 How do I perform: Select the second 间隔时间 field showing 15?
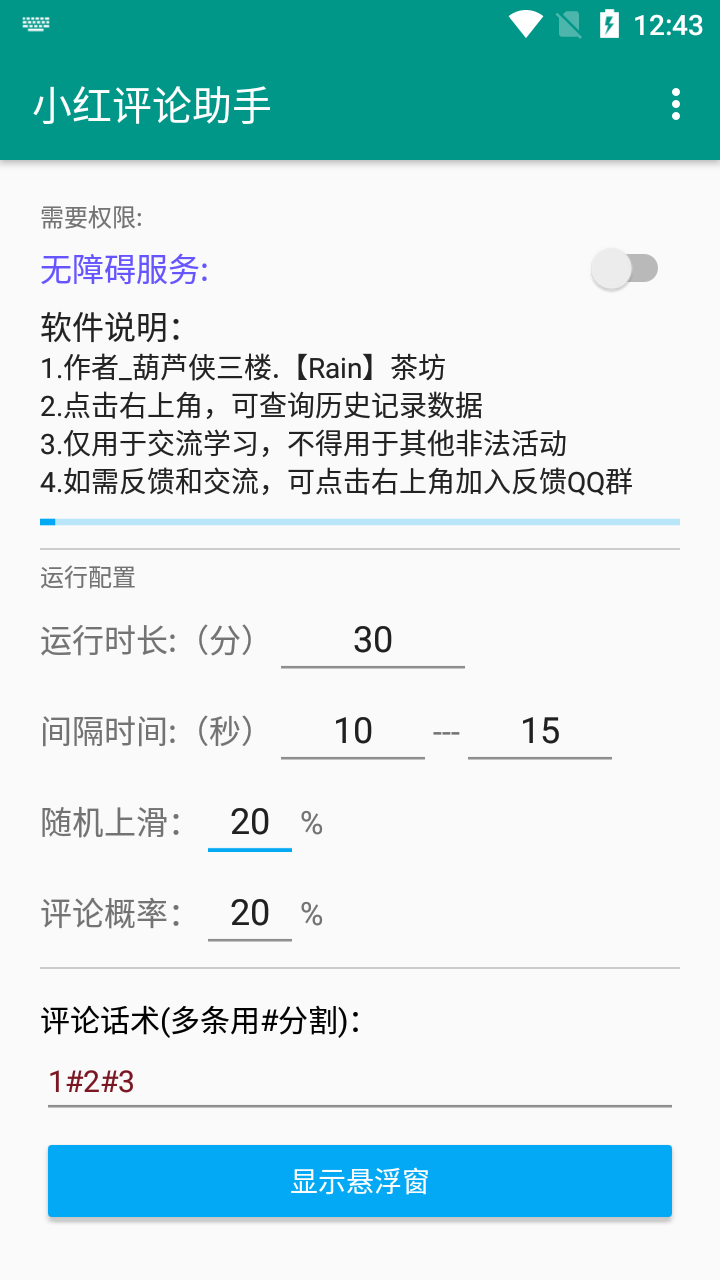tap(540, 731)
